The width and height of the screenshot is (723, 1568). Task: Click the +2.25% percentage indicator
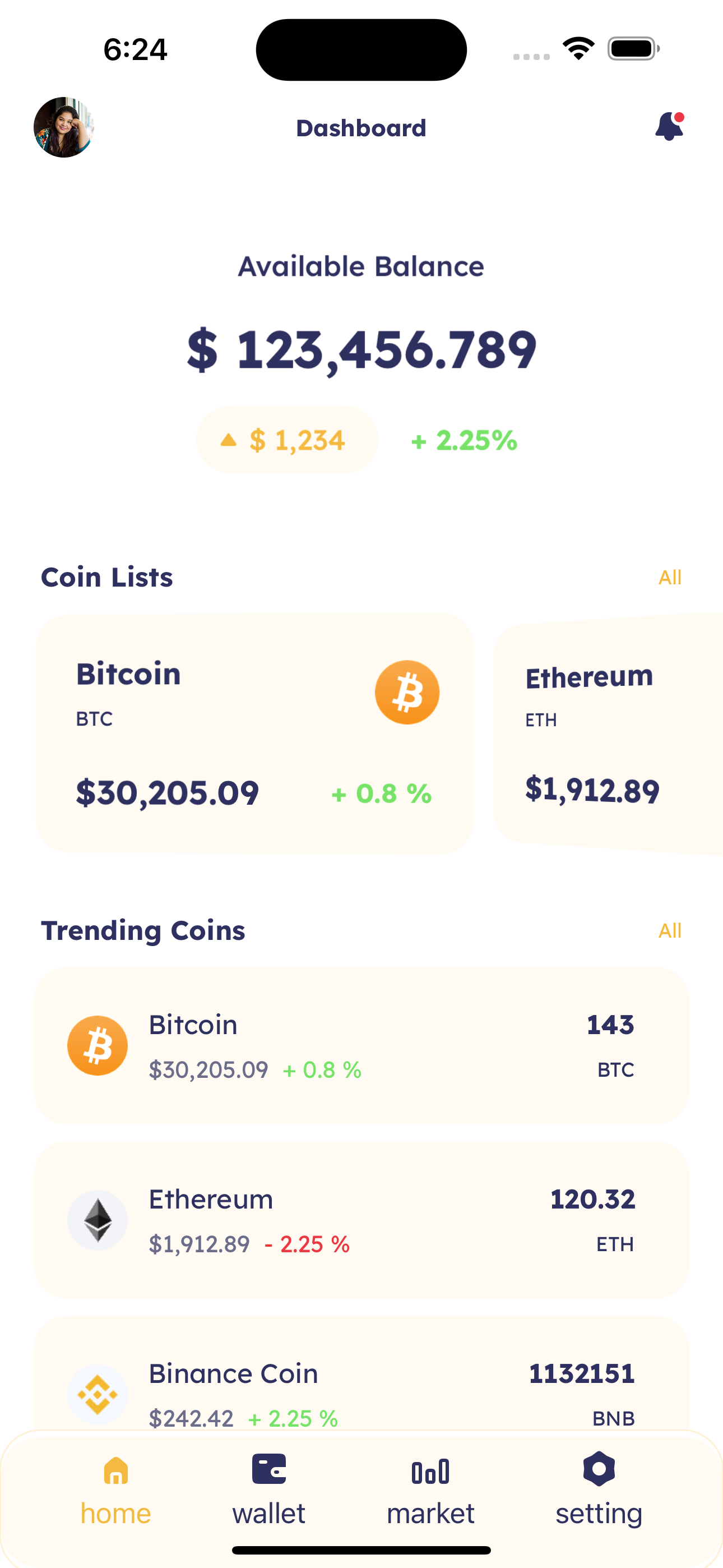pos(462,441)
